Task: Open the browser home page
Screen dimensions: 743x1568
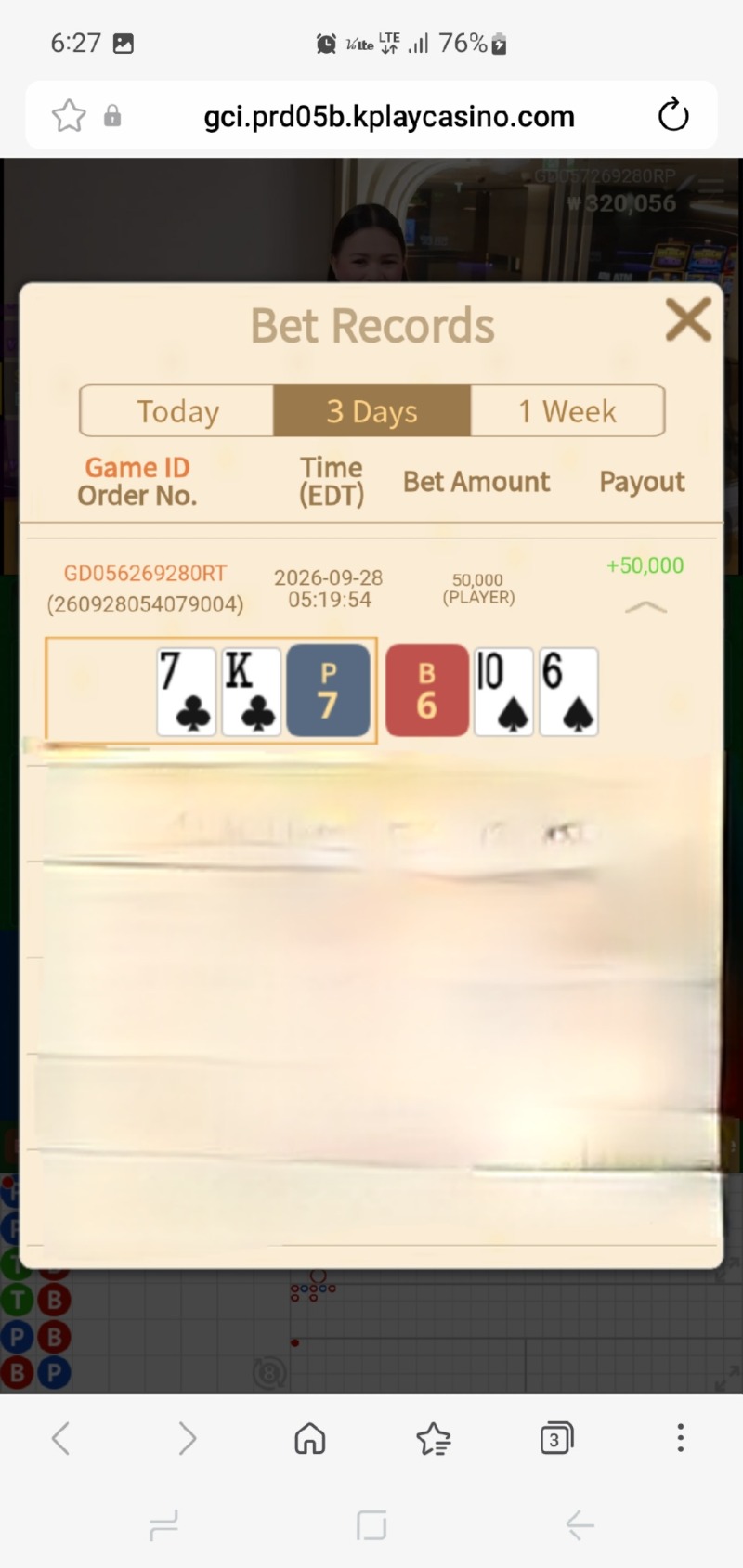Action: [x=310, y=1438]
